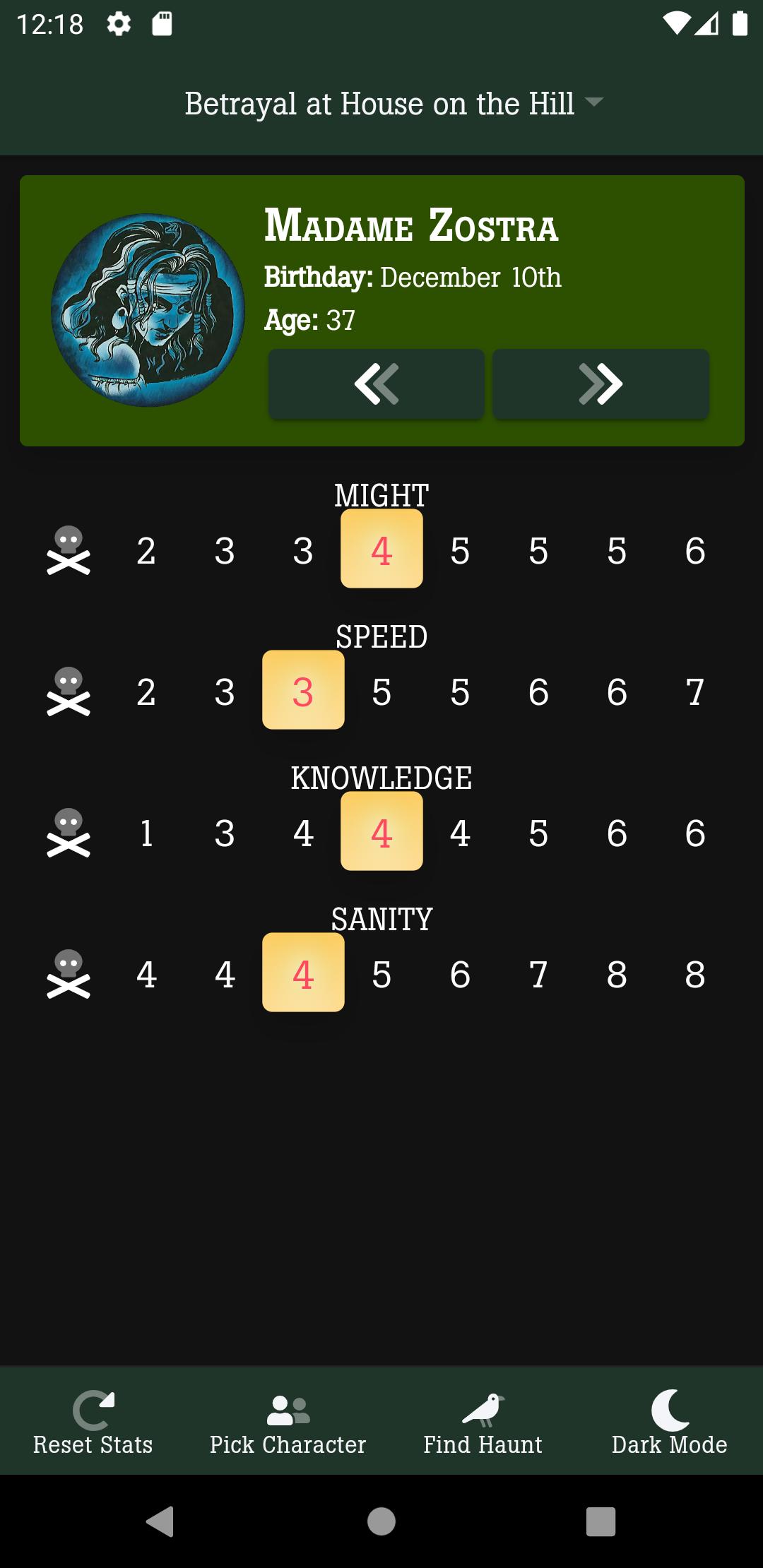The image size is (763, 1568).
Task: Go to the previous character
Action: click(376, 384)
